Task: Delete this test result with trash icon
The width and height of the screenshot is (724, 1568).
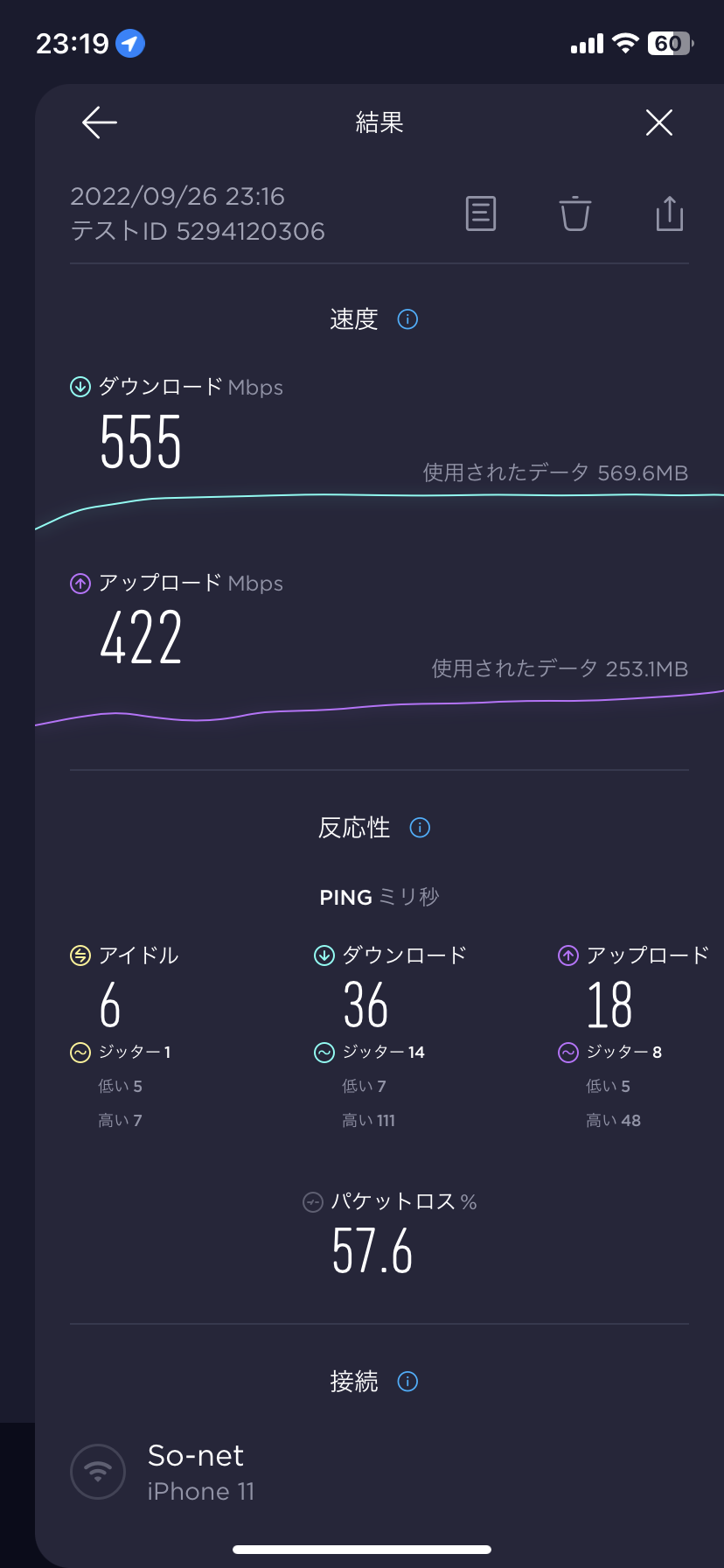Action: pyautogui.click(x=574, y=213)
